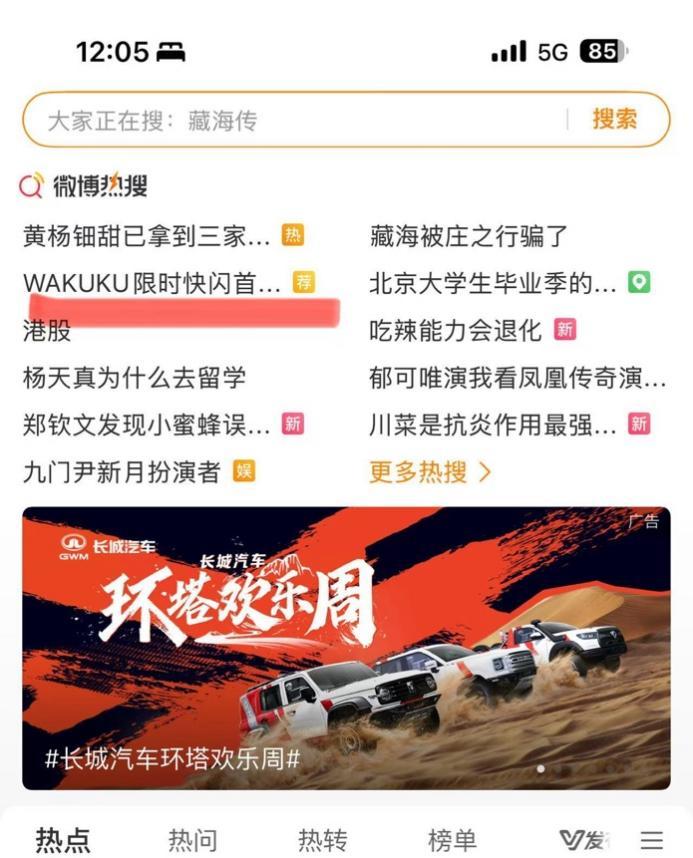The image size is (693, 858).
Task: Open the three-line channel menu icon
Action: pyautogui.click(x=652, y=840)
